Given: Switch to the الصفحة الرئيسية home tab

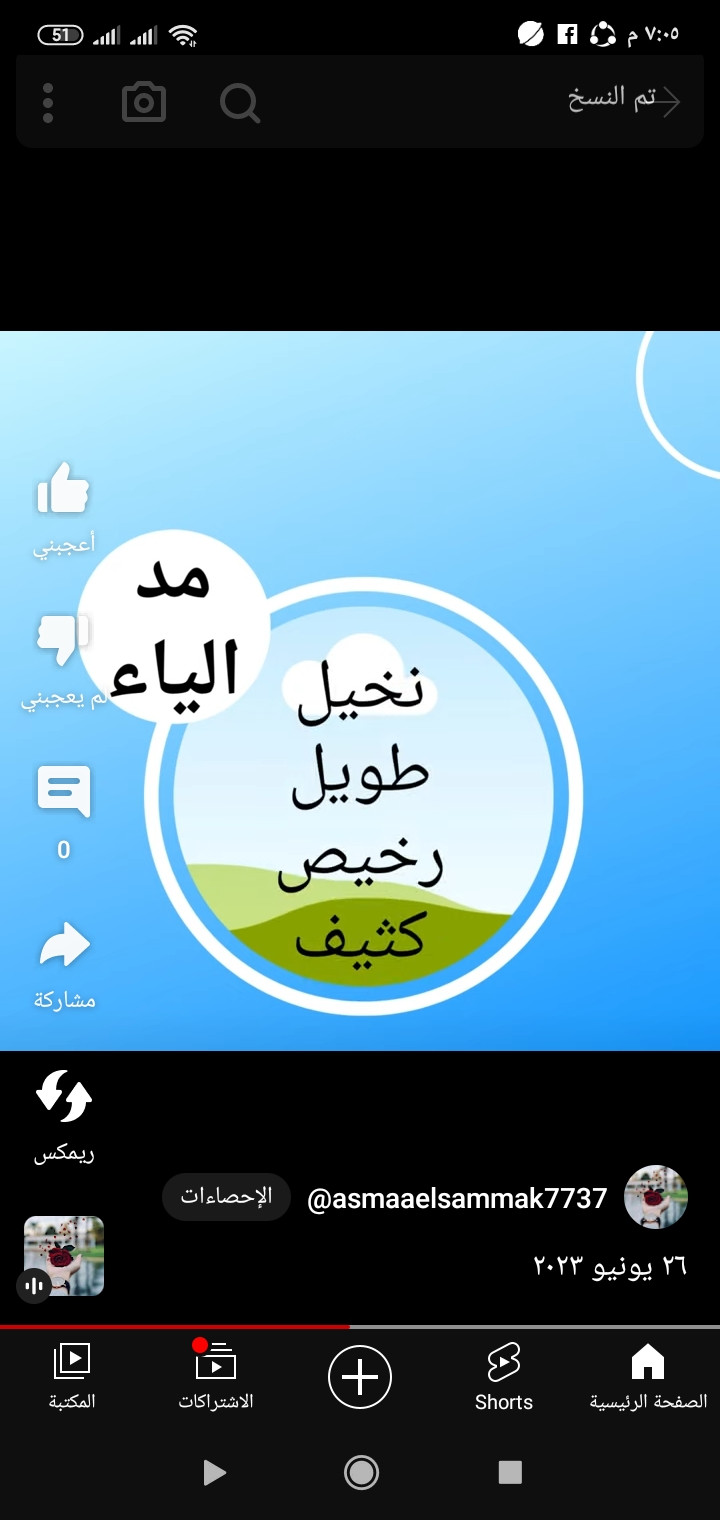Looking at the screenshot, I should click(648, 1375).
